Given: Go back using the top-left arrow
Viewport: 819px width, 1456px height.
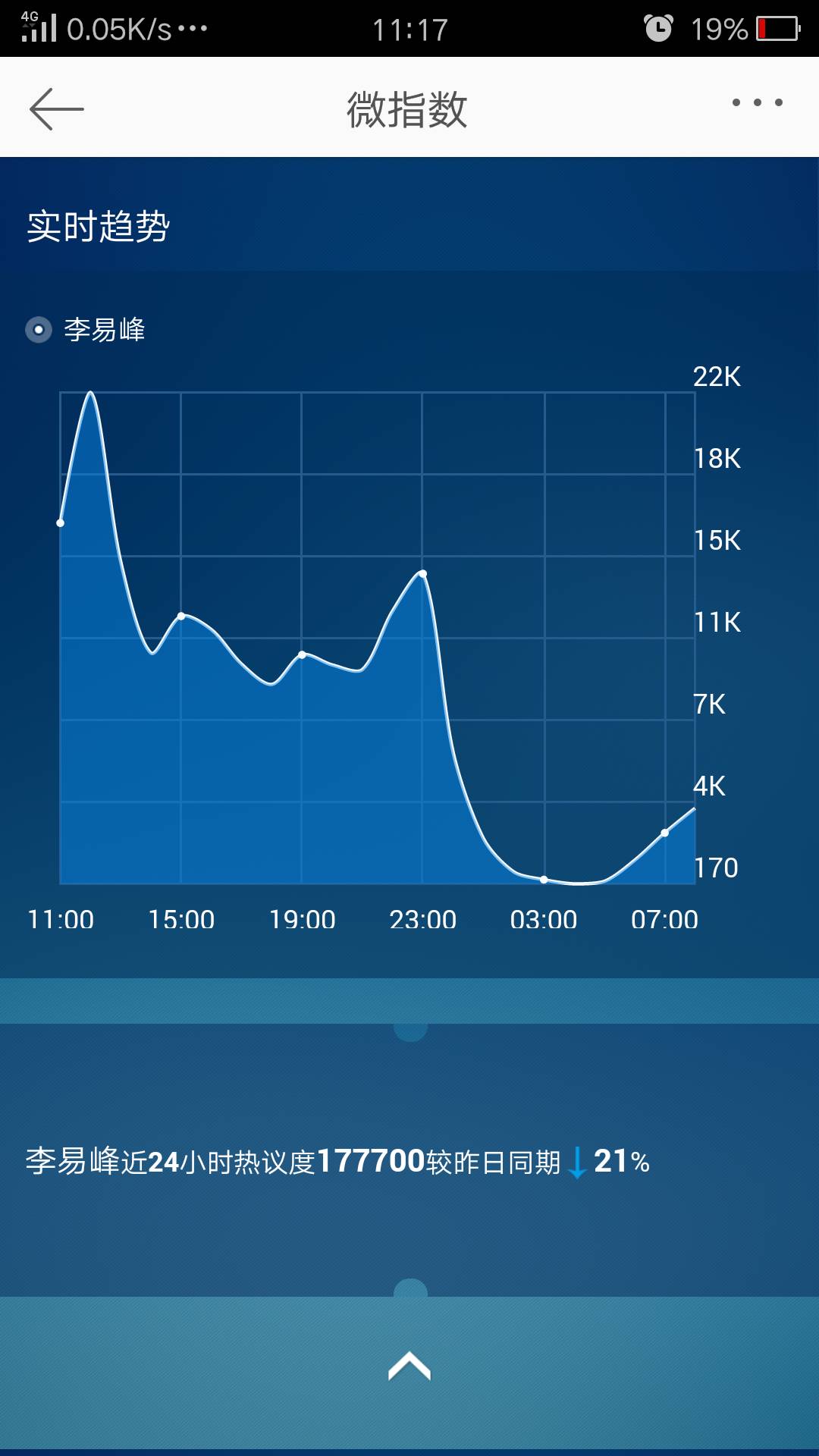Looking at the screenshot, I should (x=57, y=108).
